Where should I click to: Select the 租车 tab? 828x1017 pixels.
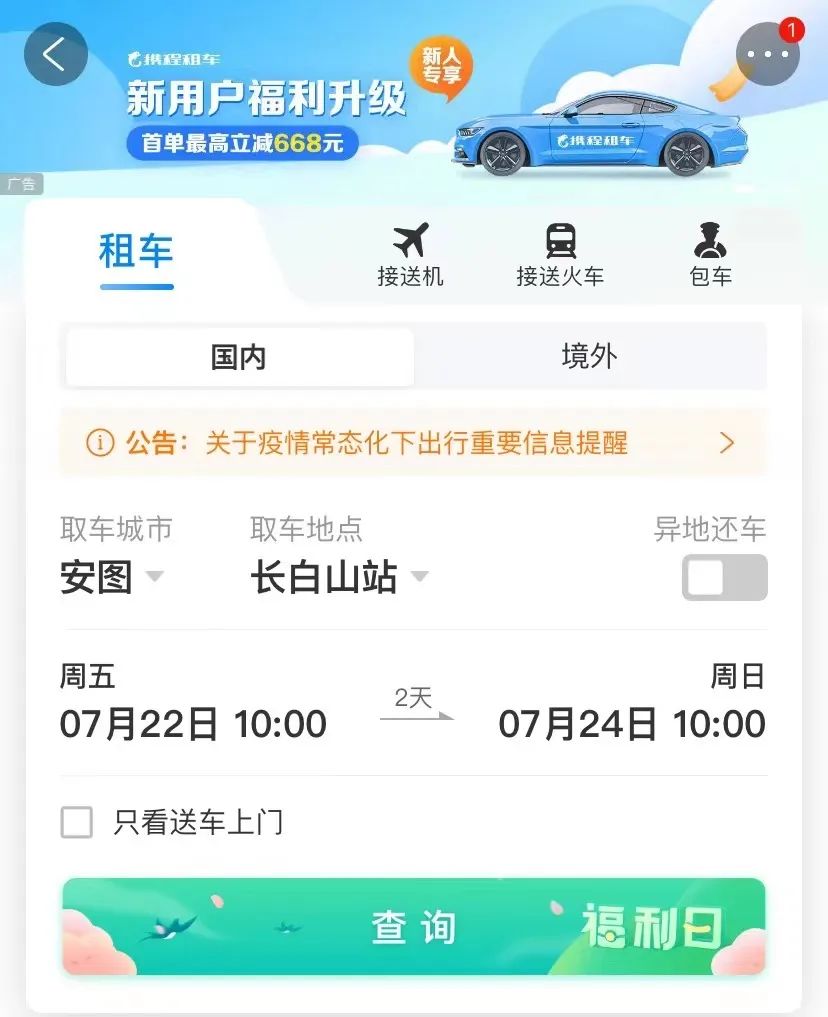pos(136,252)
